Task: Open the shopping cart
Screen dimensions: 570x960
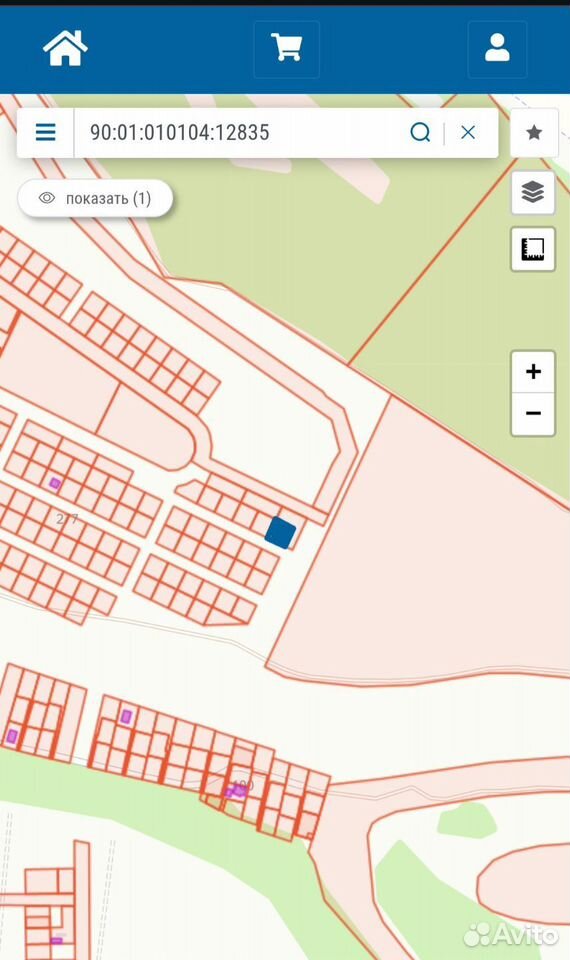Action: (x=287, y=49)
